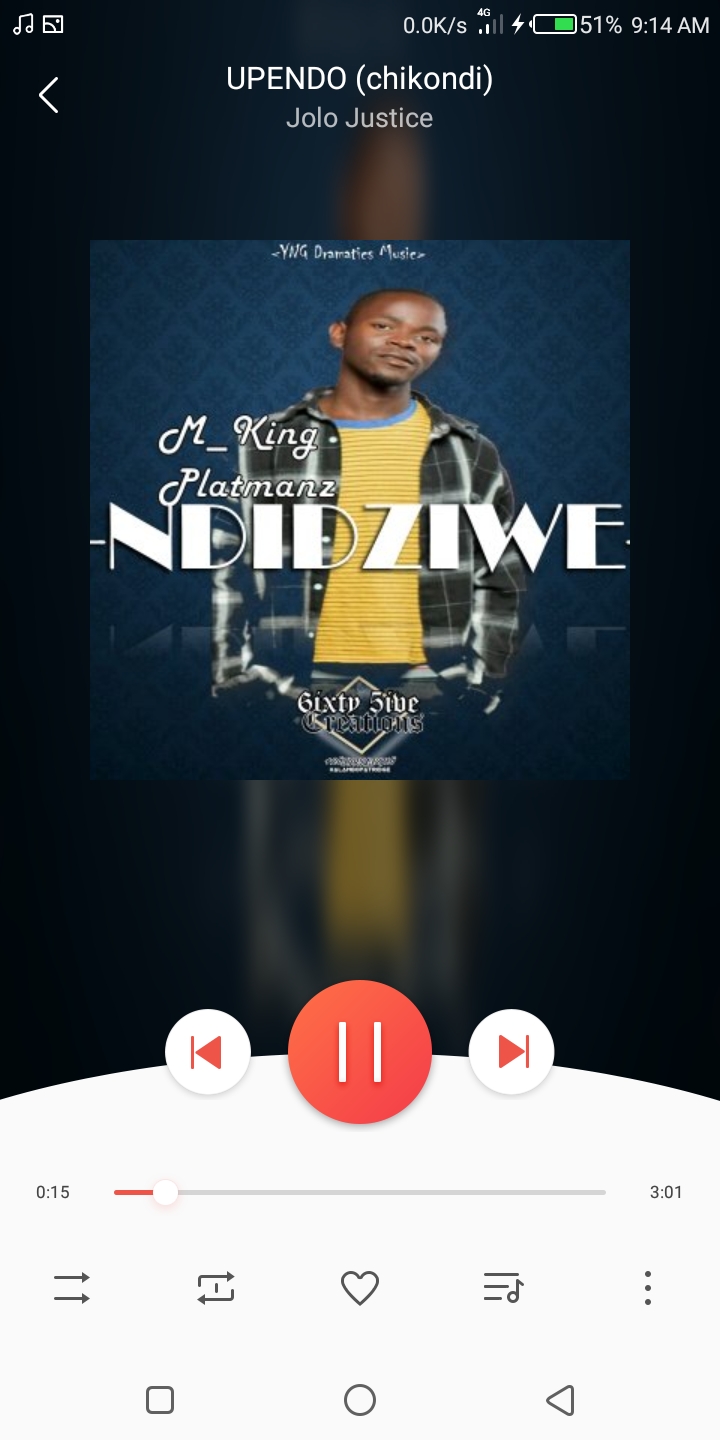
Task: Open the current playlist queue
Action: (503, 1287)
